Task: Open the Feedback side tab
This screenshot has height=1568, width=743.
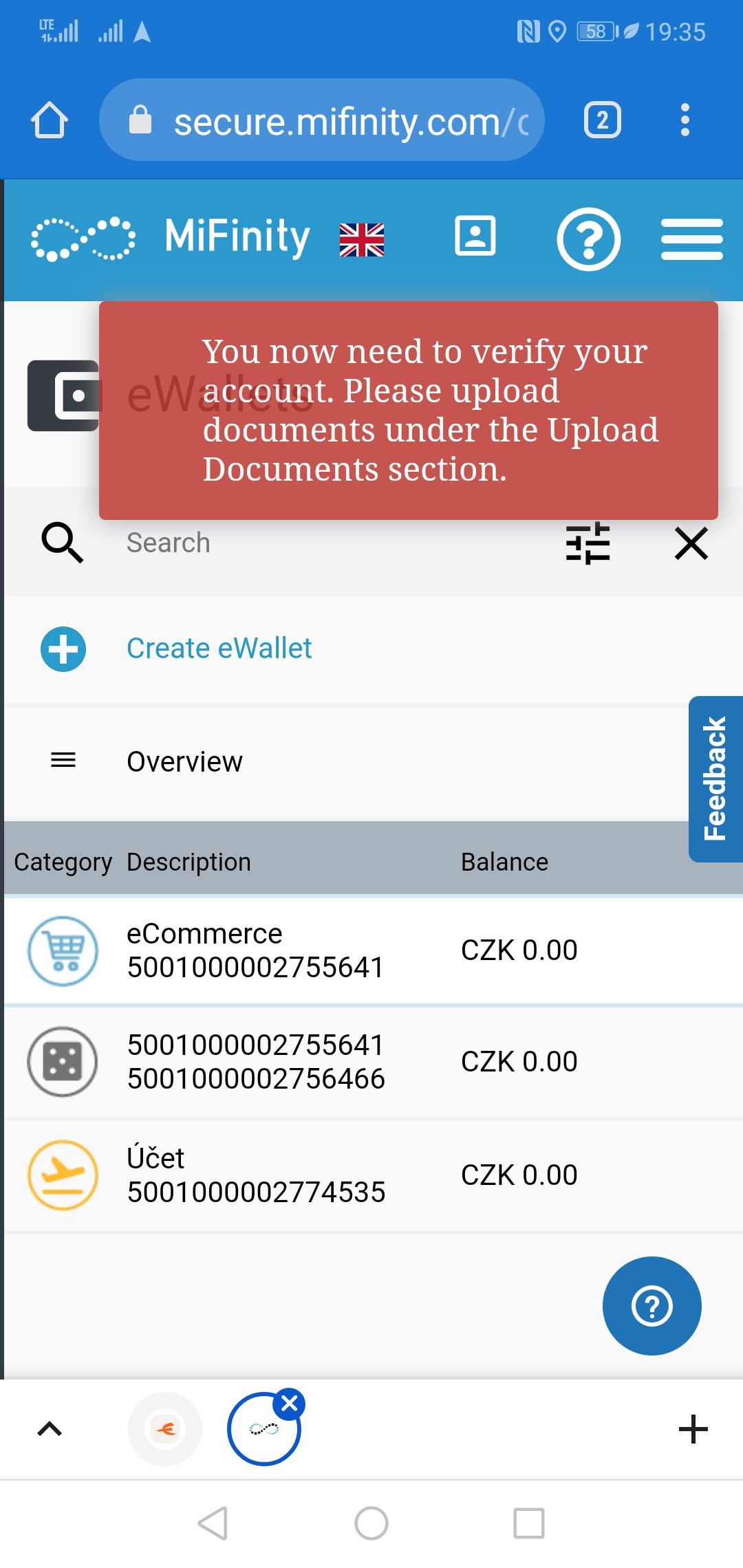Action: 715,778
